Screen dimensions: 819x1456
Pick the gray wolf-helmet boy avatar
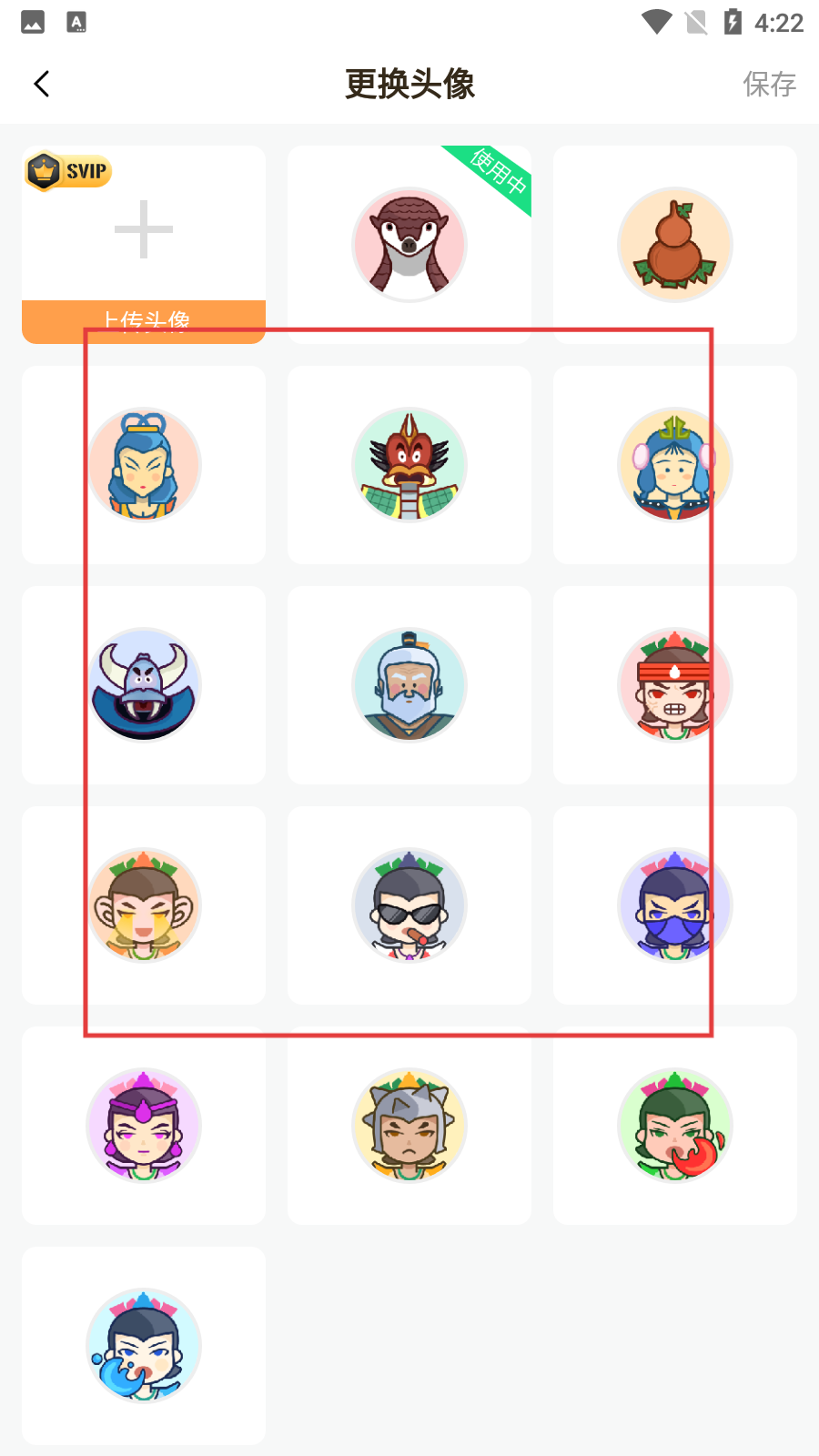click(409, 1126)
